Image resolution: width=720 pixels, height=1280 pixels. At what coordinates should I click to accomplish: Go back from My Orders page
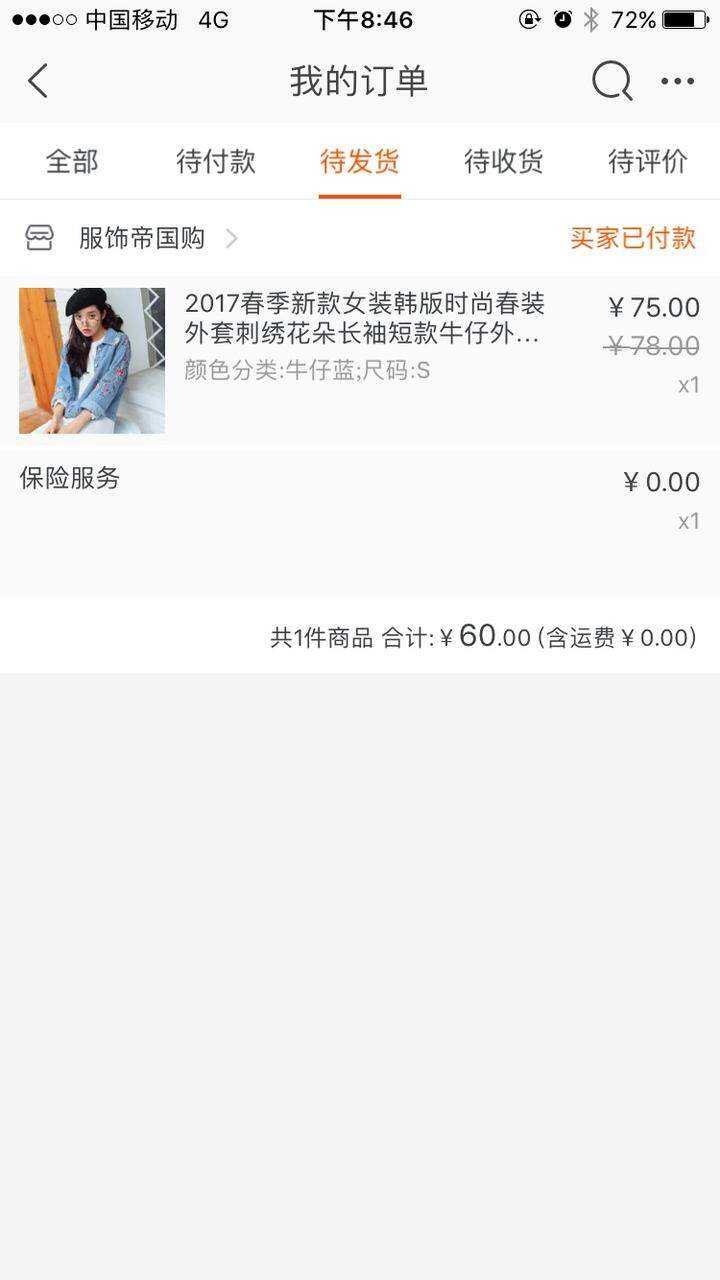pos(38,81)
